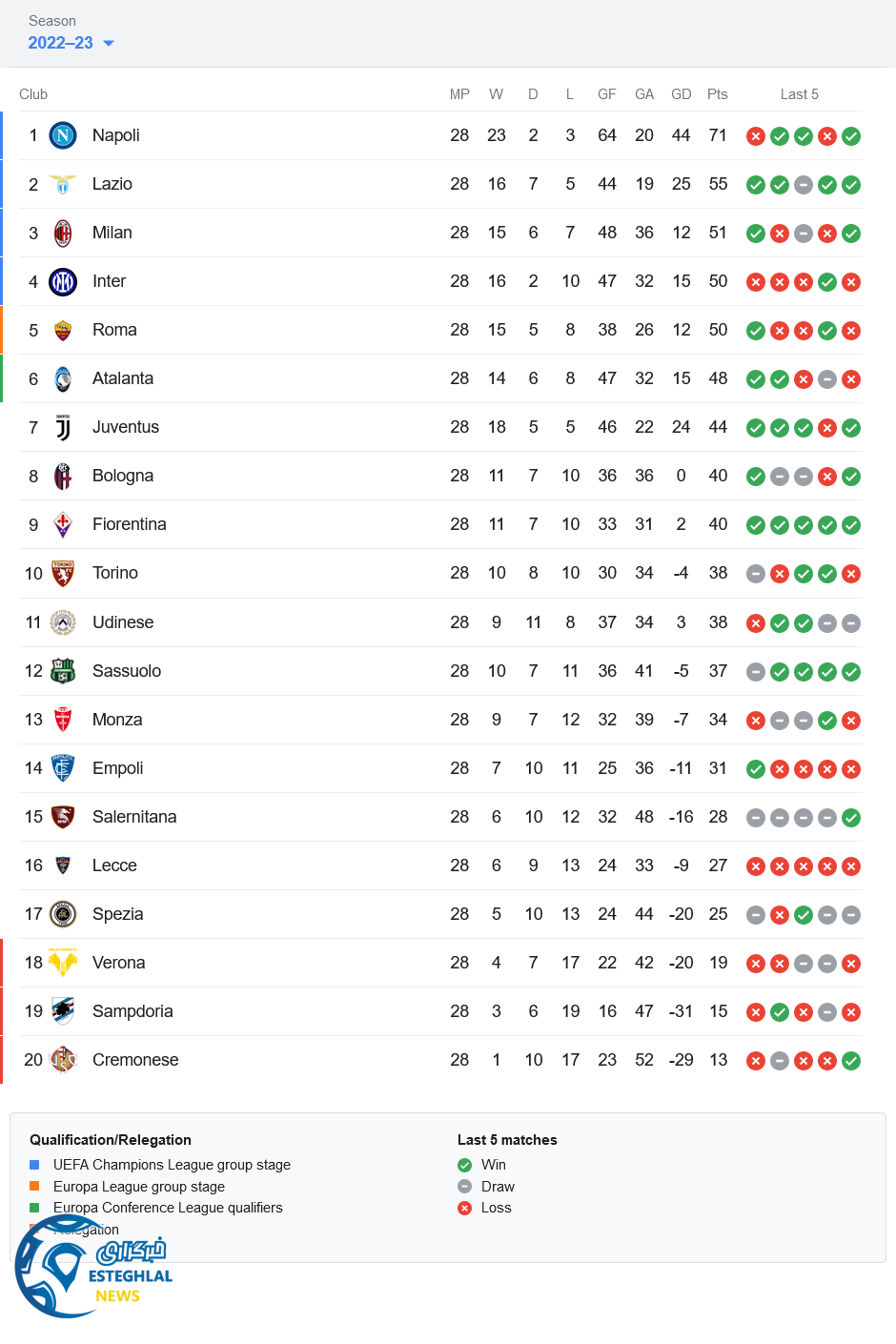Open Napoli's team row

(115, 135)
